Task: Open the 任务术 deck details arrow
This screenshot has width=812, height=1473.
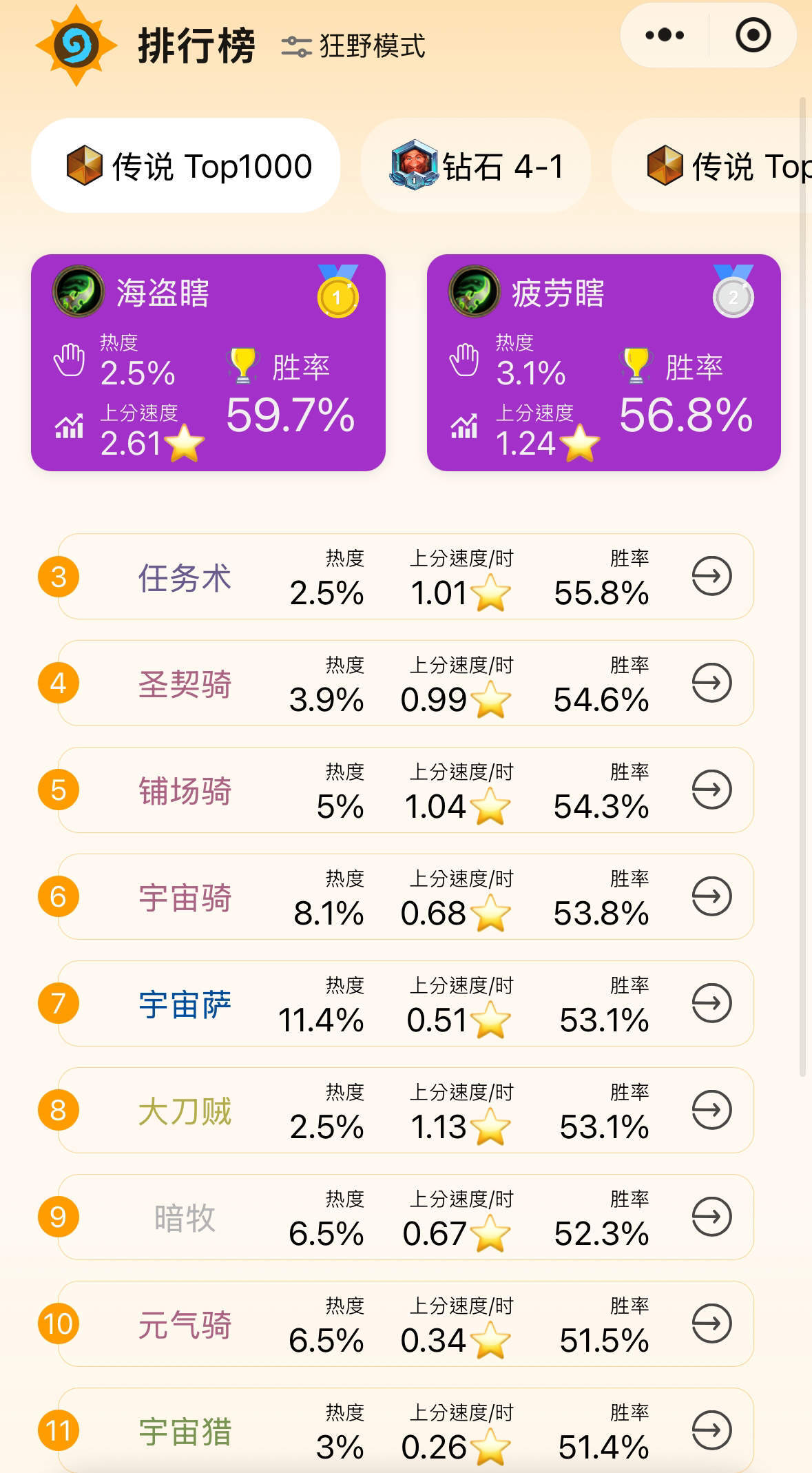Action: [711, 576]
